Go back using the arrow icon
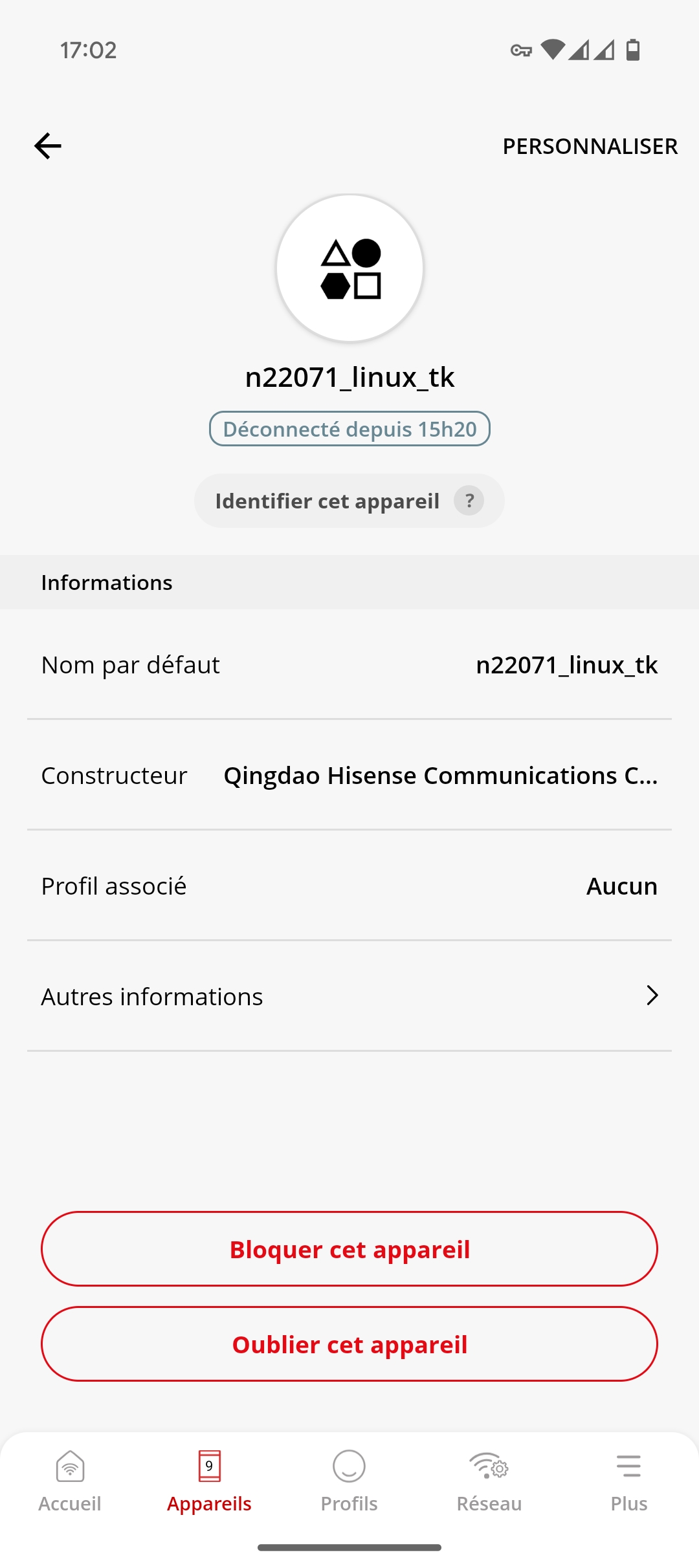699x1568 pixels. pos(48,146)
